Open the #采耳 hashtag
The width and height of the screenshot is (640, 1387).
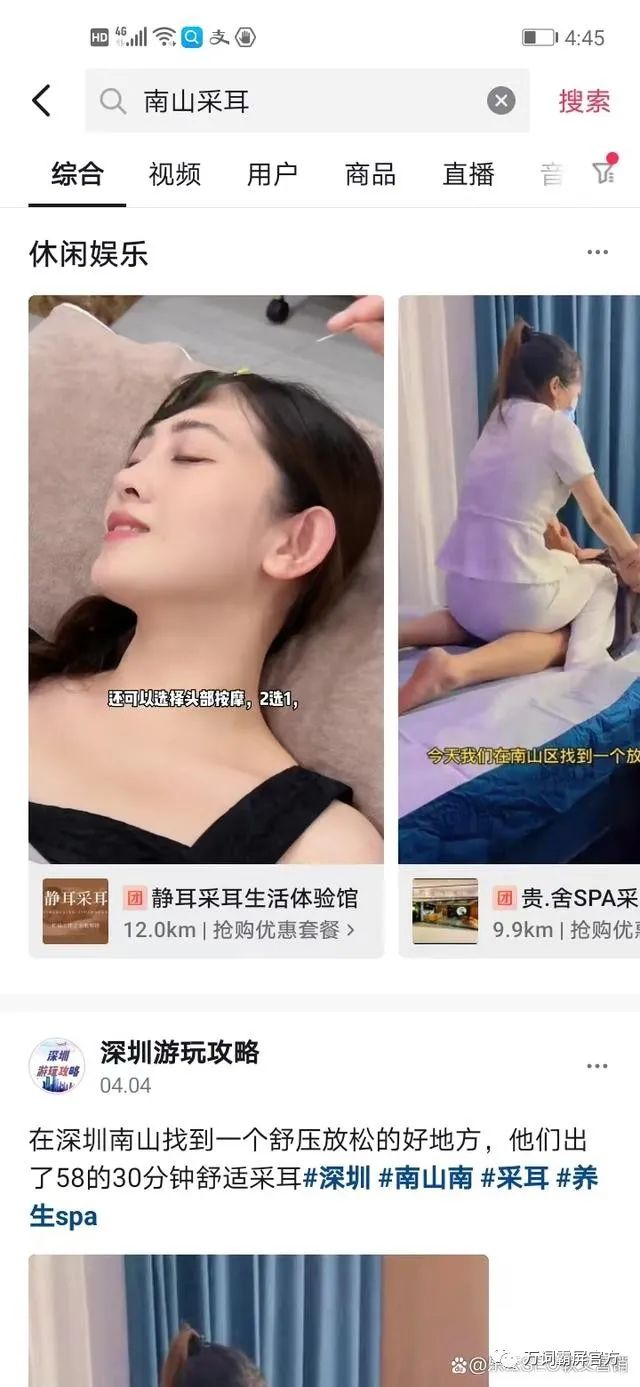click(x=514, y=1178)
